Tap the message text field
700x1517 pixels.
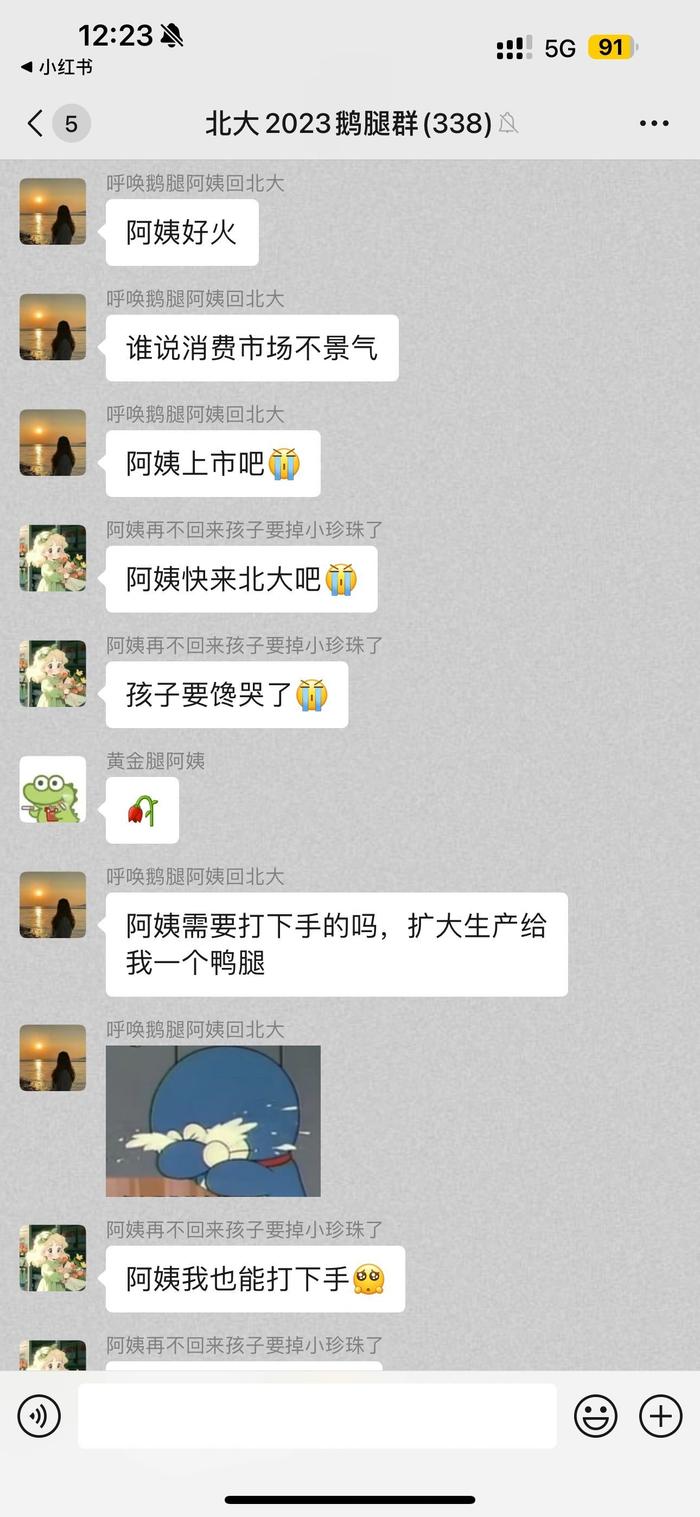point(317,1416)
